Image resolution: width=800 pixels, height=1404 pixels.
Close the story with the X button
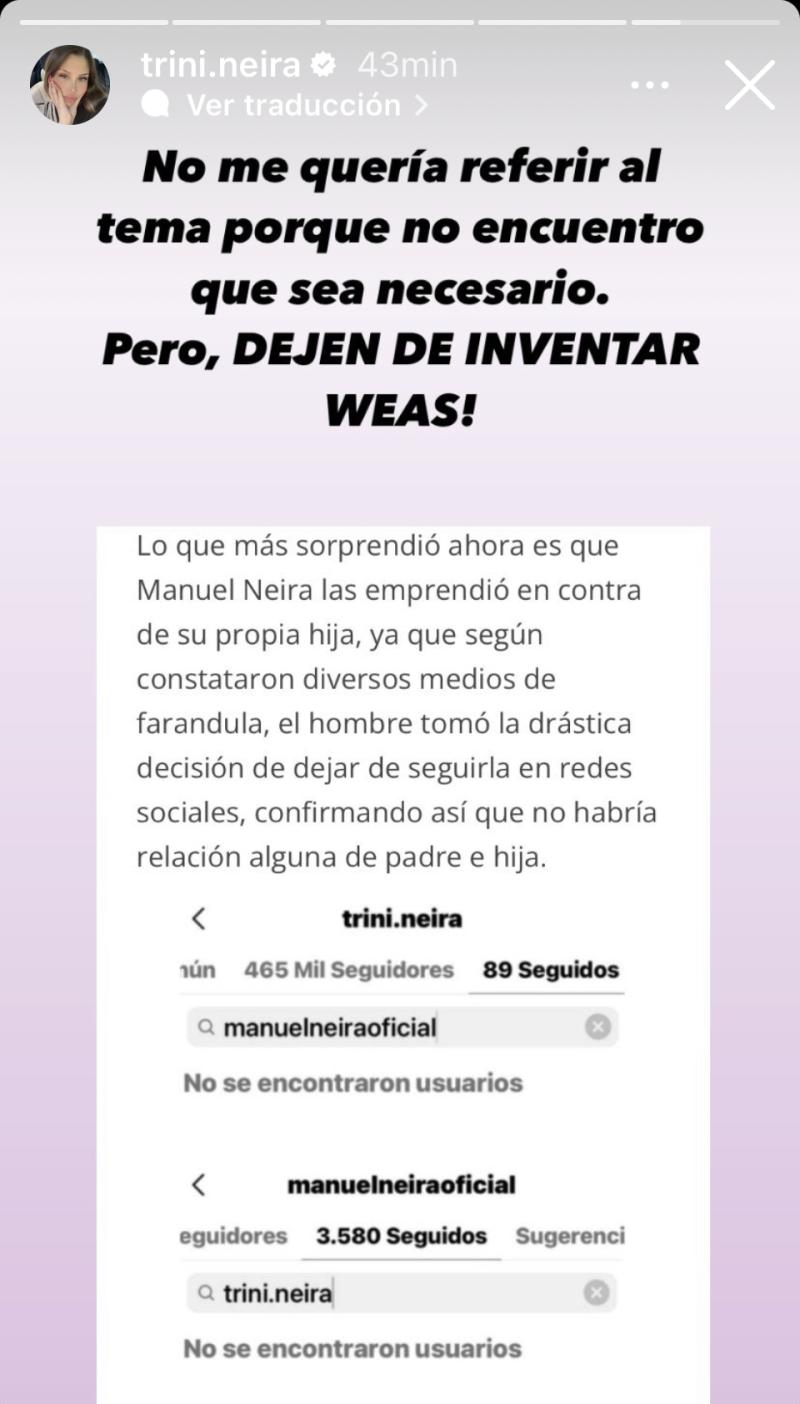(x=748, y=86)
